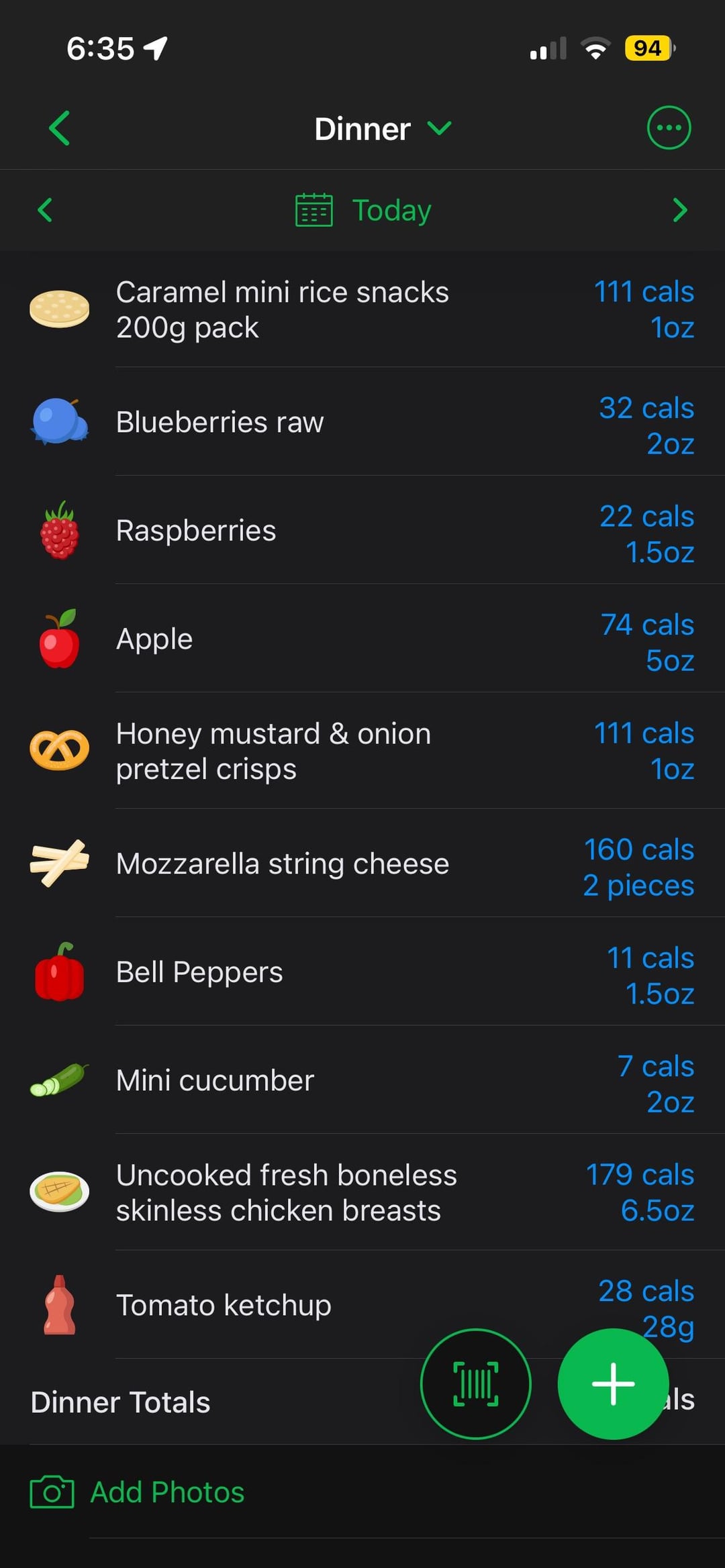725x1568 pixels.
Task: Add a new food with the plus button
Action: tap(612, 1383)
